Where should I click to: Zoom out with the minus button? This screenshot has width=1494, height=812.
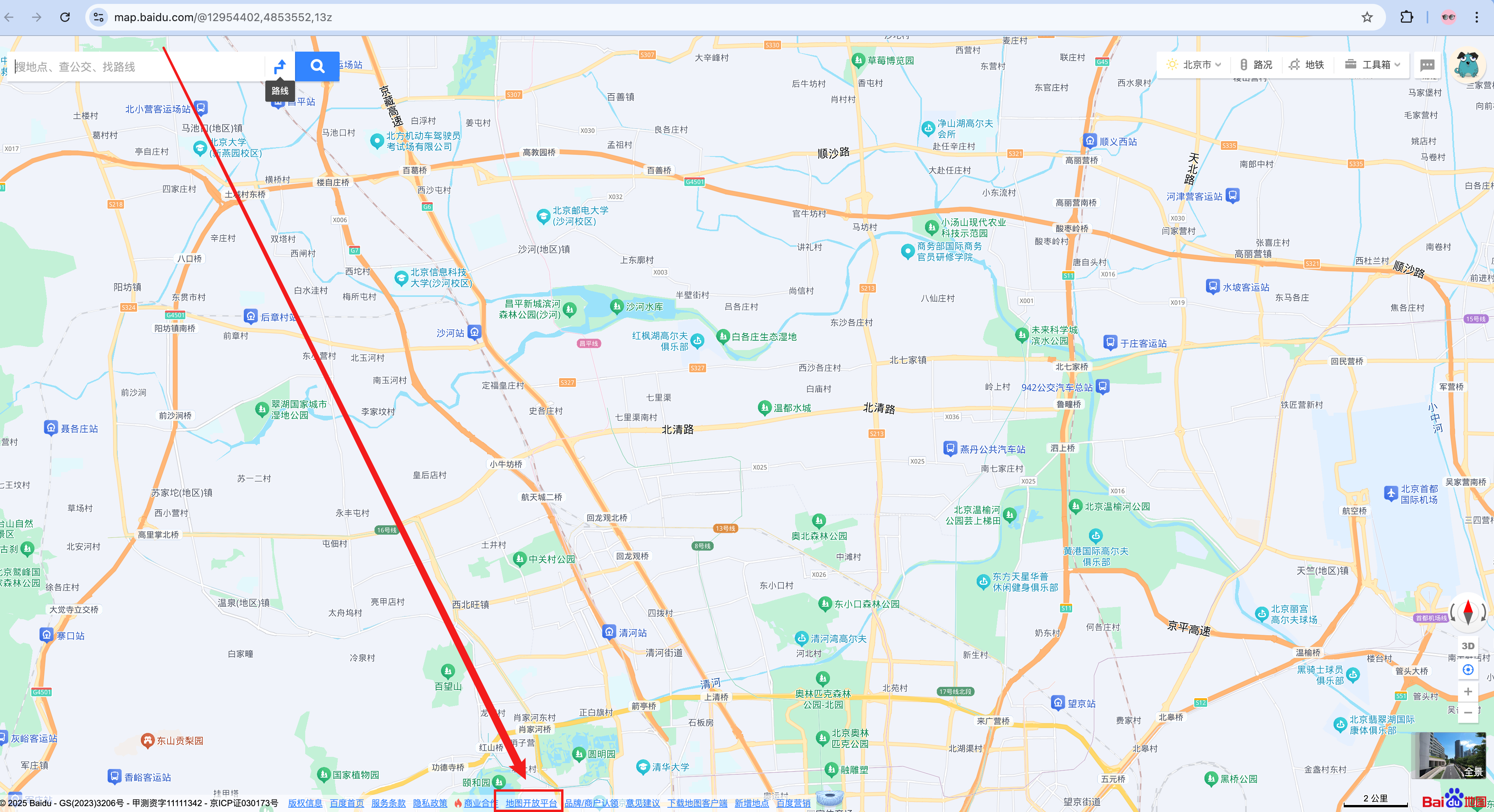tap(1467, 713)
